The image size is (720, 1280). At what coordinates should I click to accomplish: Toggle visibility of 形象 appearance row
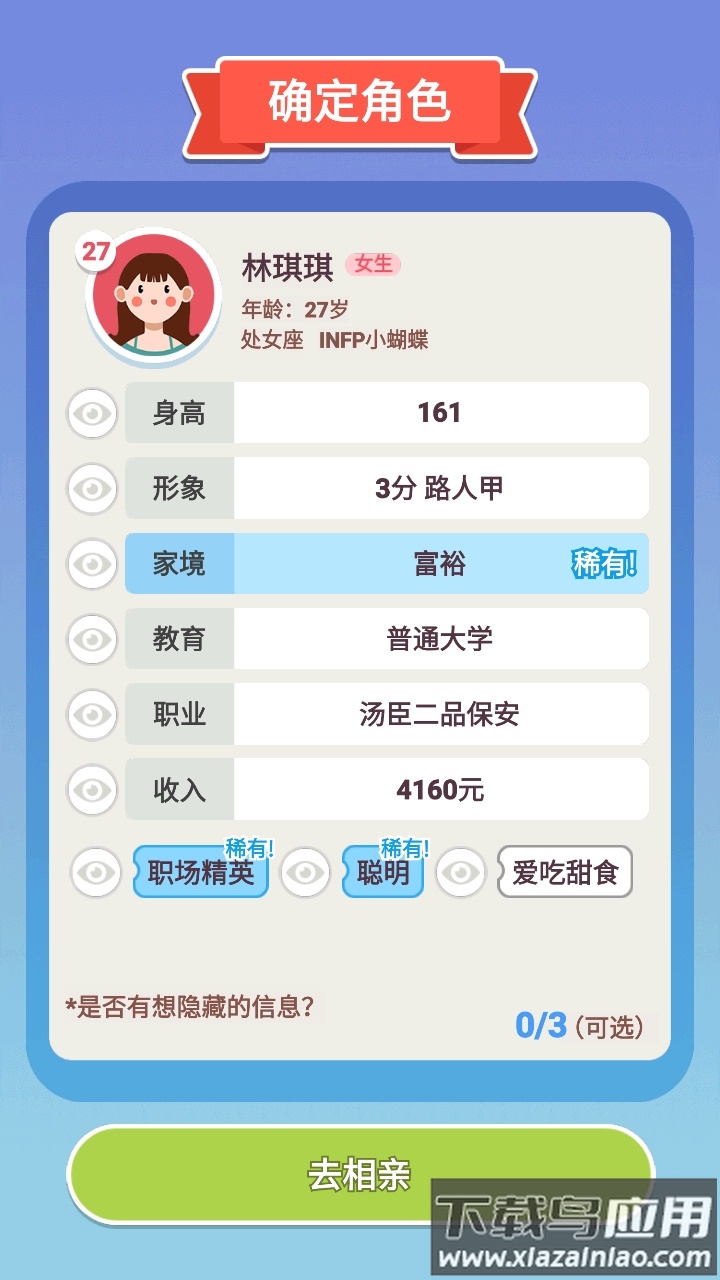pos(92,488)
